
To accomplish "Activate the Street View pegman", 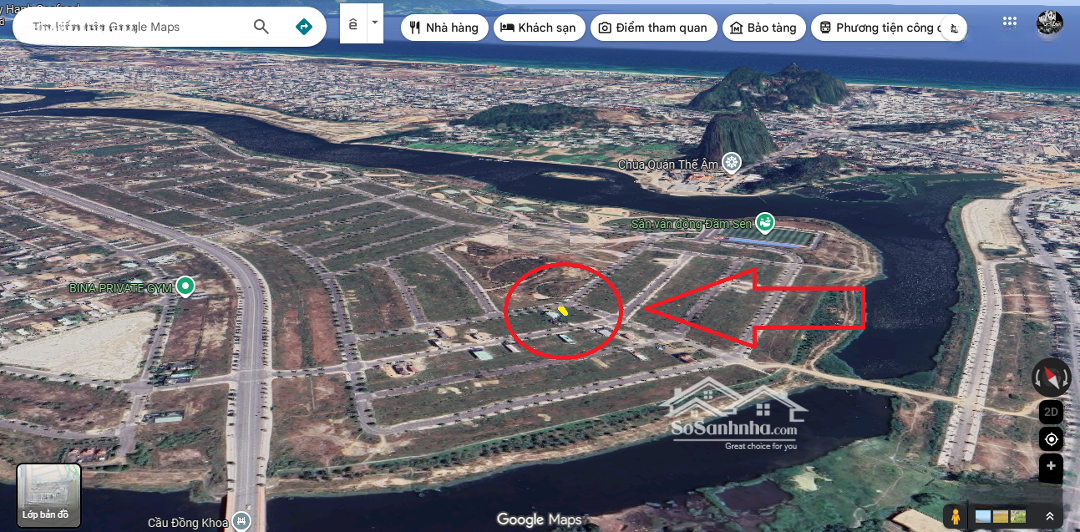I will click(956, 516).
